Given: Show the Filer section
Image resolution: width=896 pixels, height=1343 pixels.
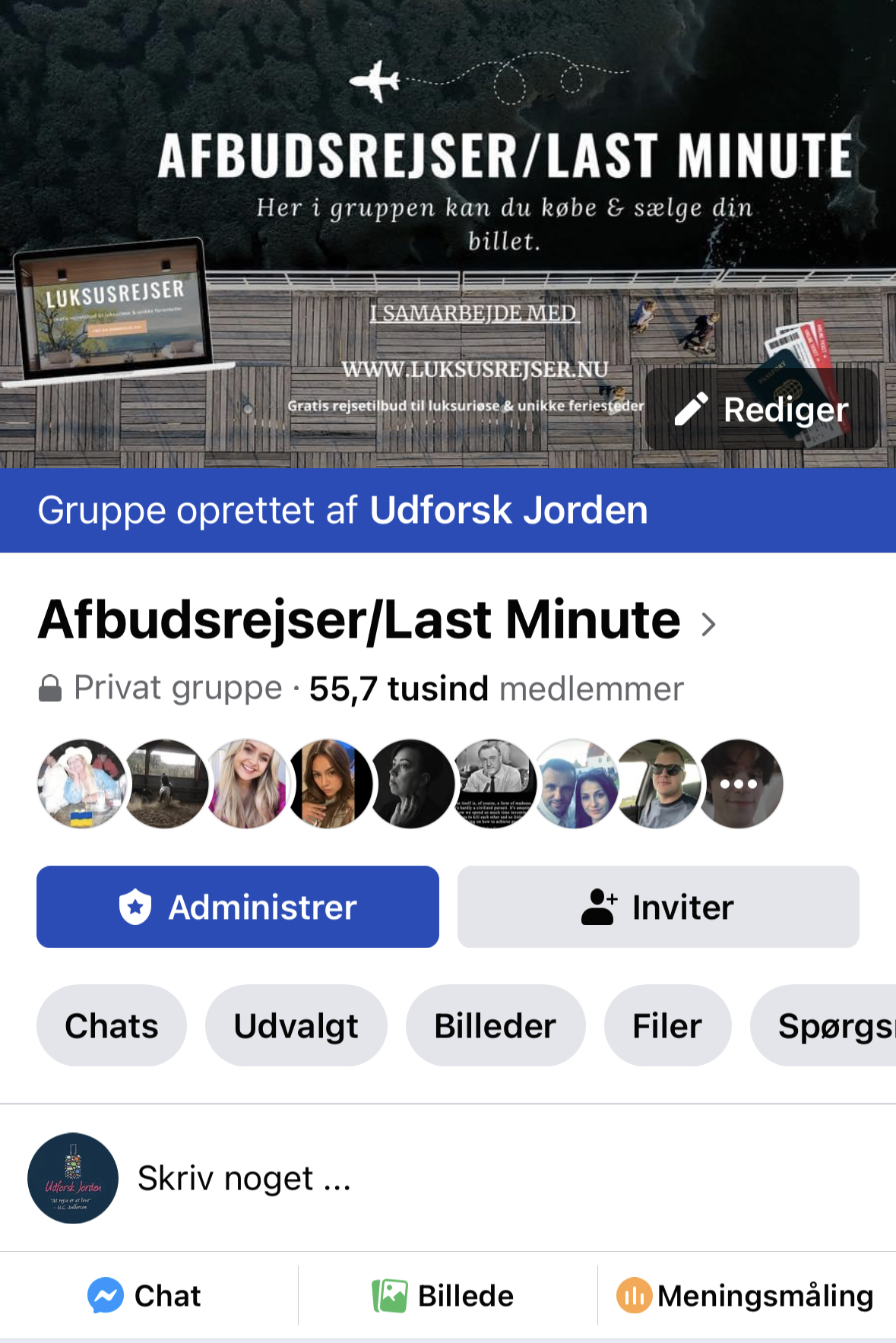Looking at the screenshot, I should click(x=666, y=1026).
